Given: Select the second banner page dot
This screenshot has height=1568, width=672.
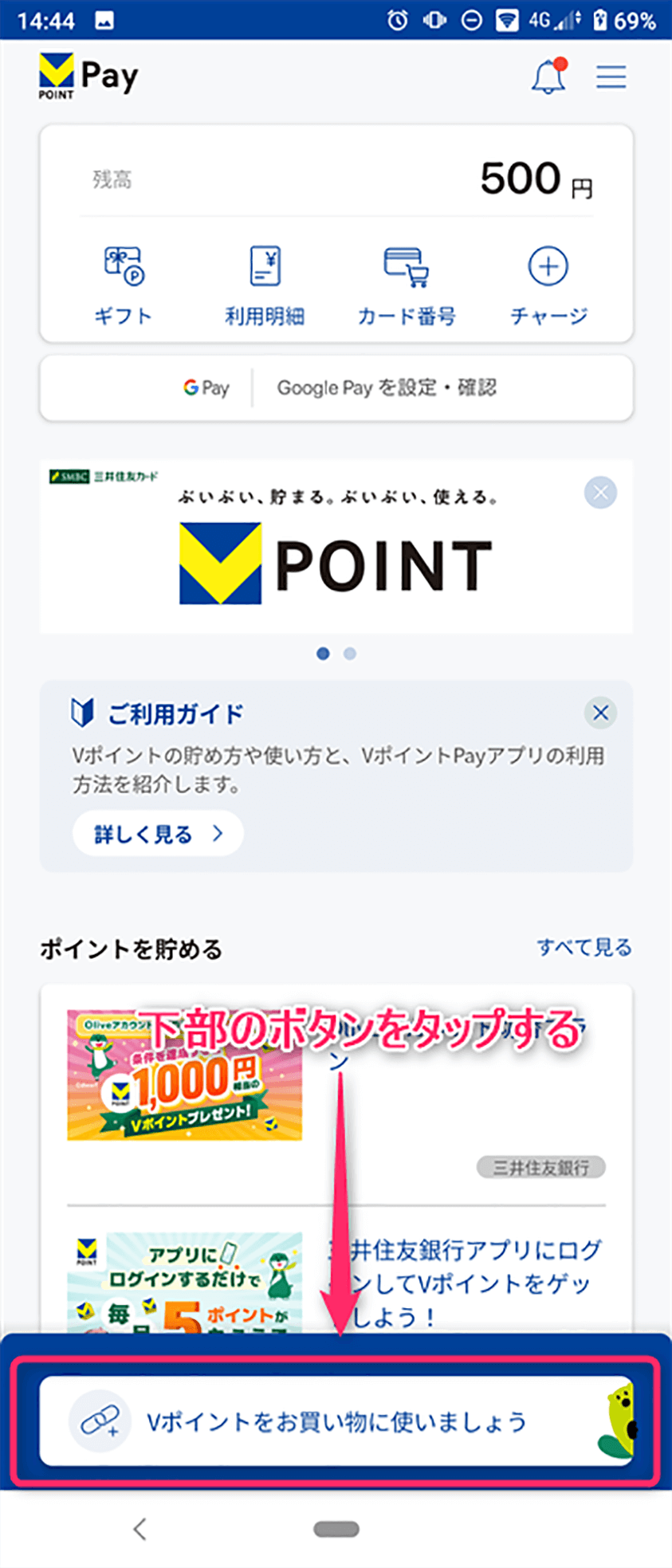Looking at the screenshot, I should point(350,654).
